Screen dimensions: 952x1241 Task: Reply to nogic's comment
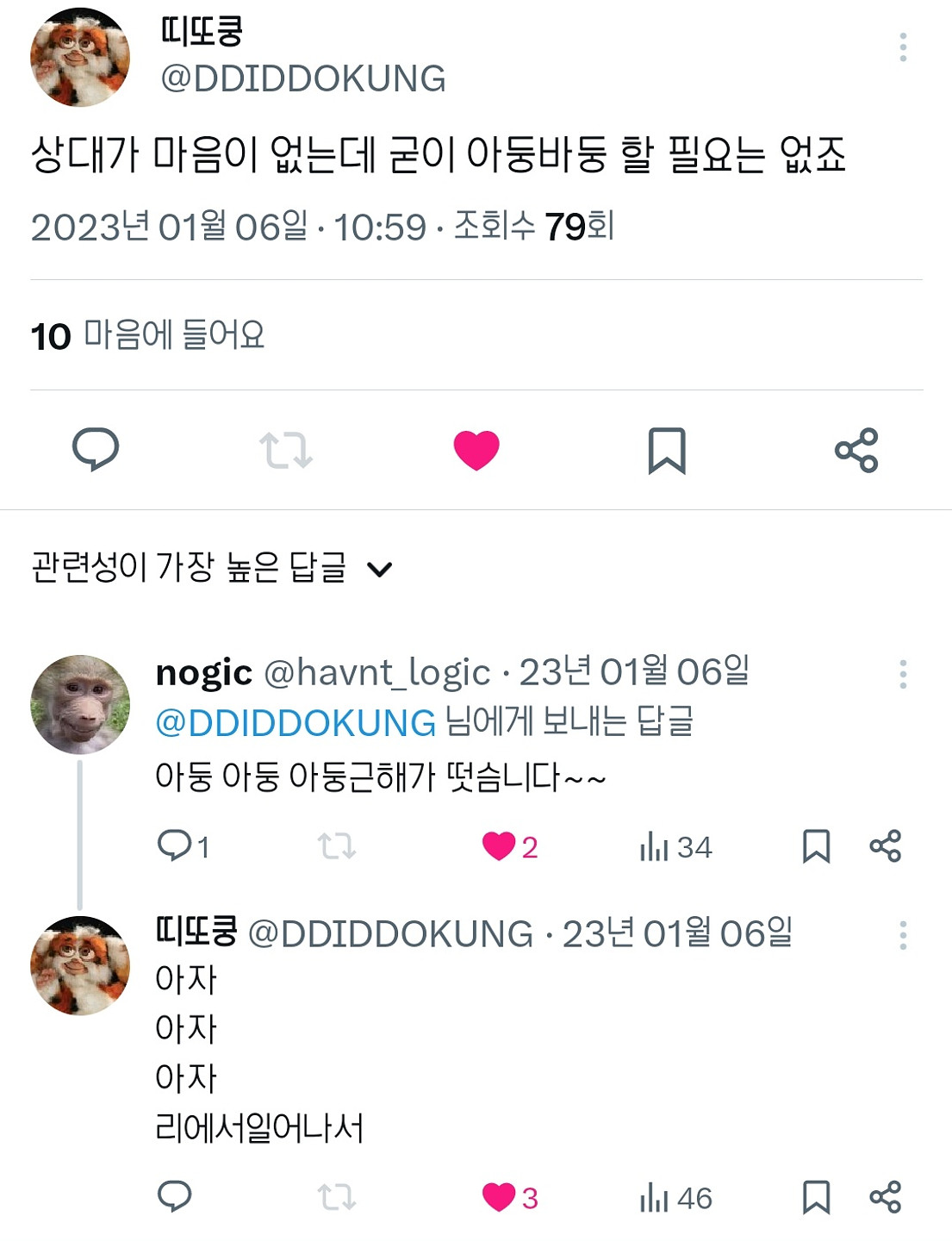175,845
